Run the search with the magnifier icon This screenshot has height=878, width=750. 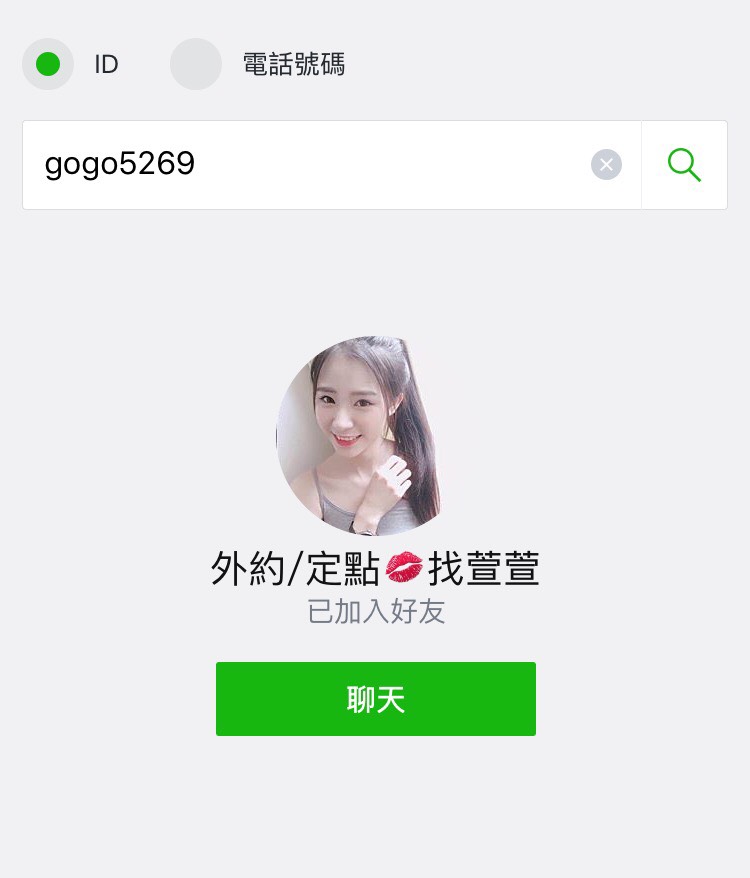[x=684, y=165]
